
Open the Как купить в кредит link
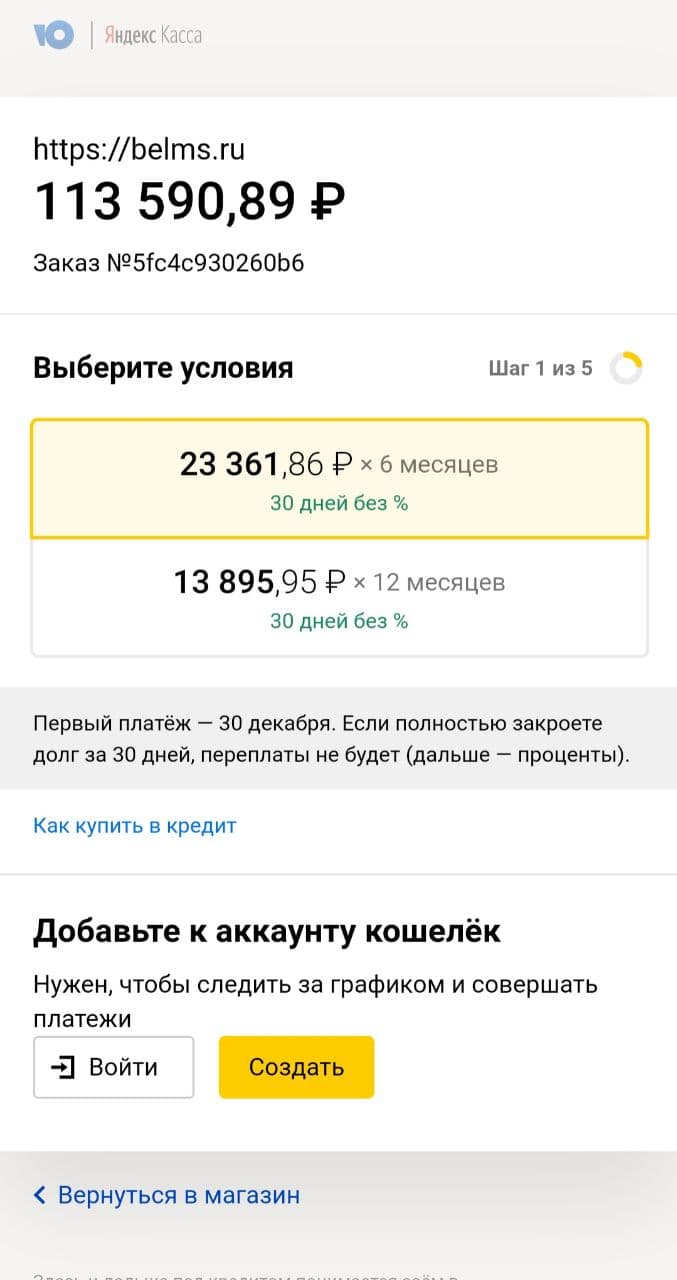pyautogui.click(x=135, y=826)
